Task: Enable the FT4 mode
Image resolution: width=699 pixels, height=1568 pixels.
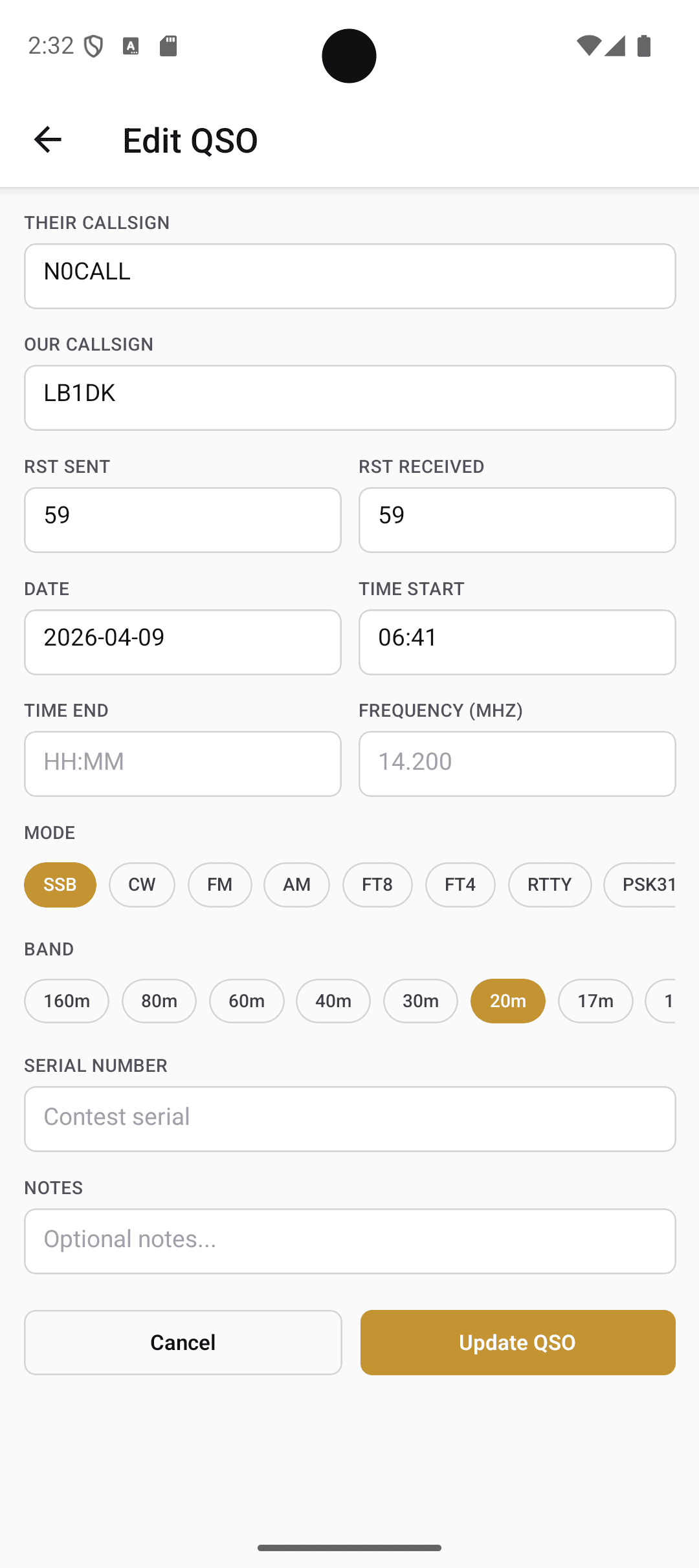Action: [x=460, y=884]
